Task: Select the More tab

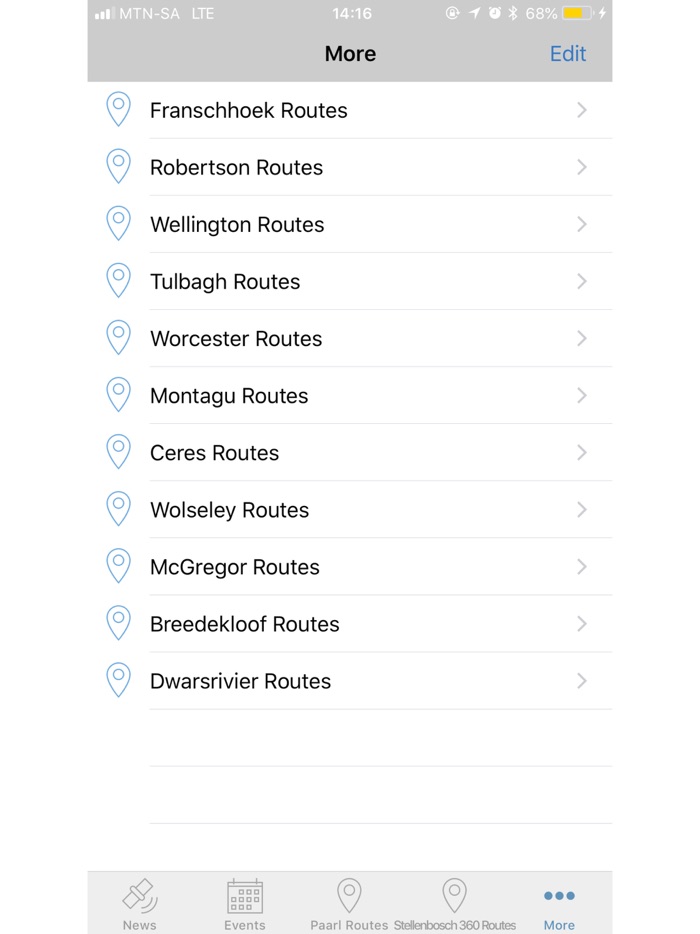Action: tap(559, 904)
